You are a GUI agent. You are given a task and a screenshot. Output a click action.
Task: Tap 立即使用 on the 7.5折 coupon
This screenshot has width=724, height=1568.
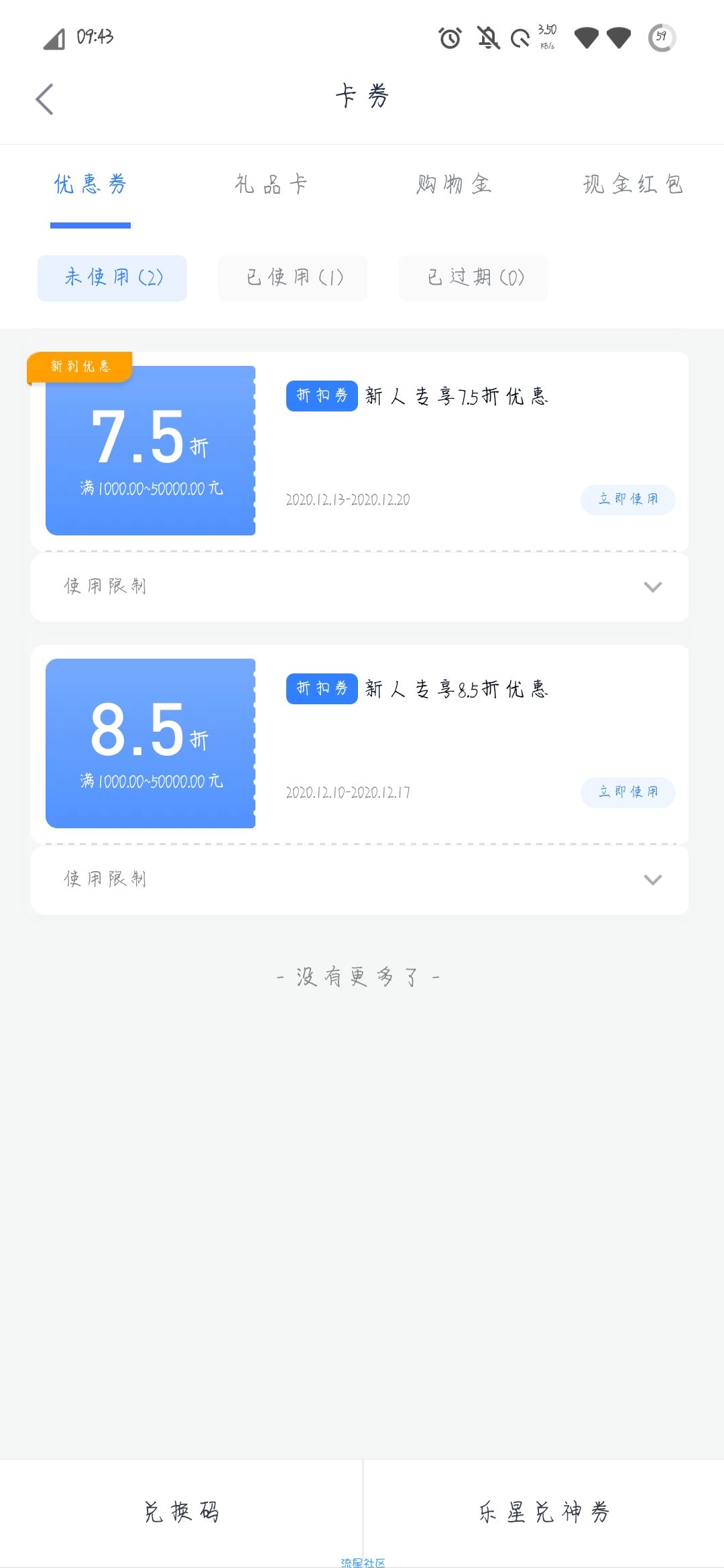coord(627,499)
